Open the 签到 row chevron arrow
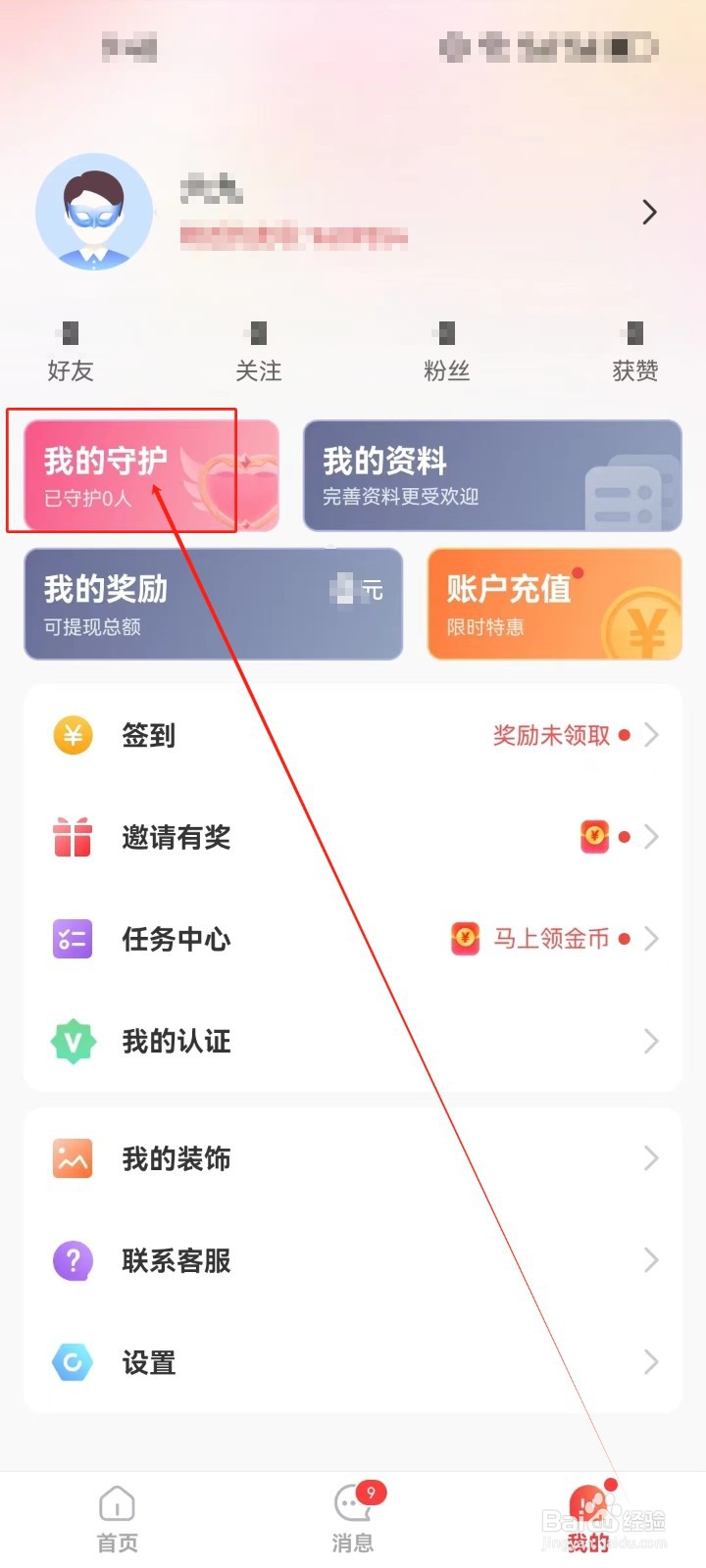The image size is (706, 1568). tap(650, 734)
